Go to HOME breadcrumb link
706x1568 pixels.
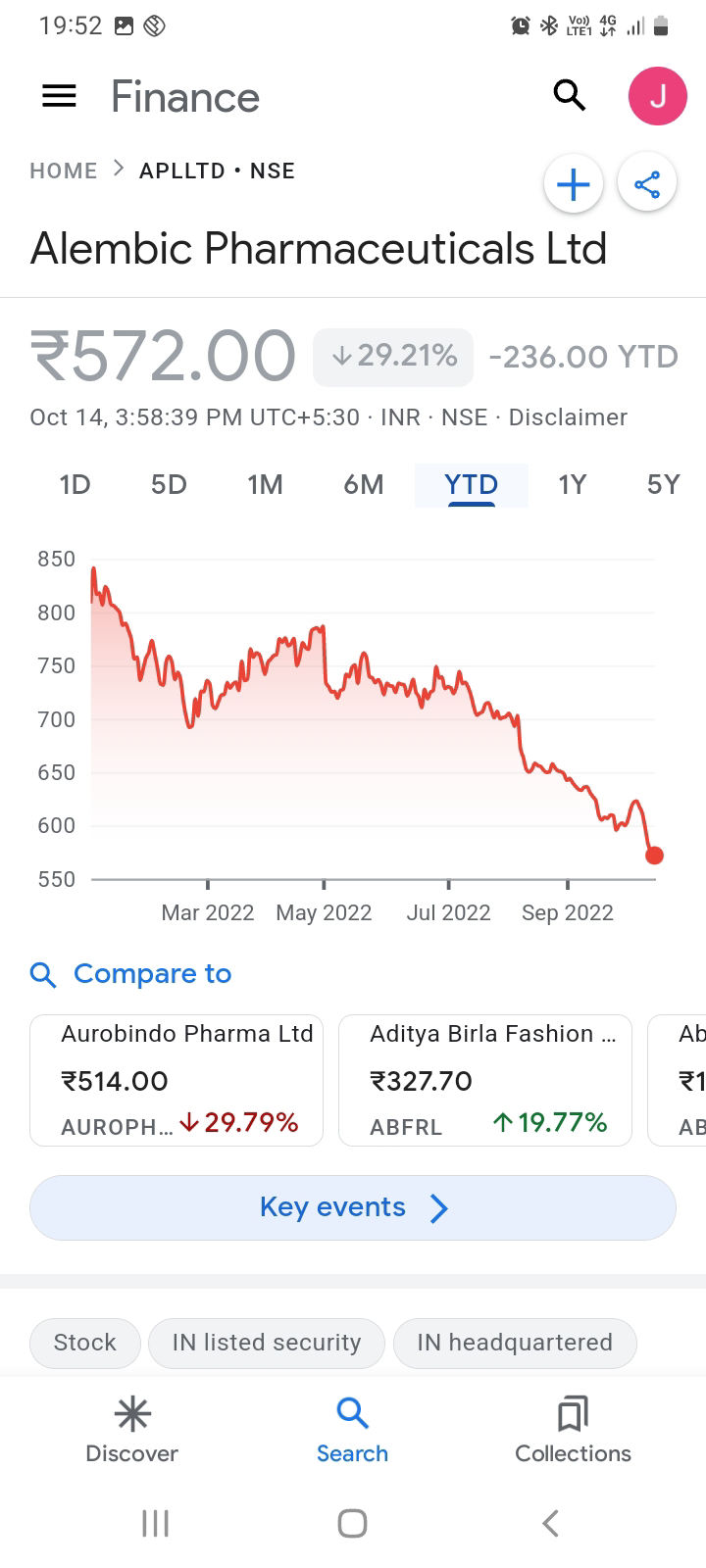[64, 171]
